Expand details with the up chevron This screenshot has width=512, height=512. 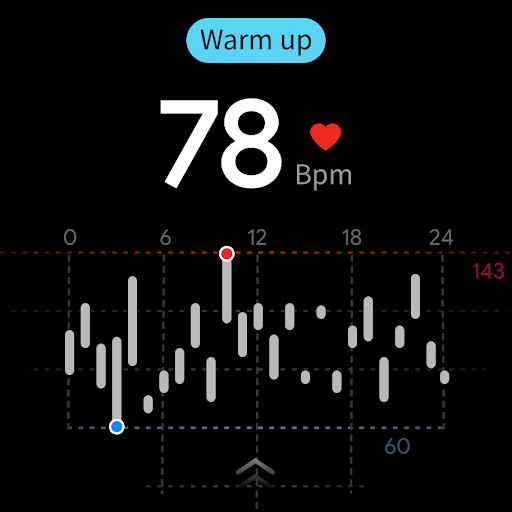coord(255,473)
